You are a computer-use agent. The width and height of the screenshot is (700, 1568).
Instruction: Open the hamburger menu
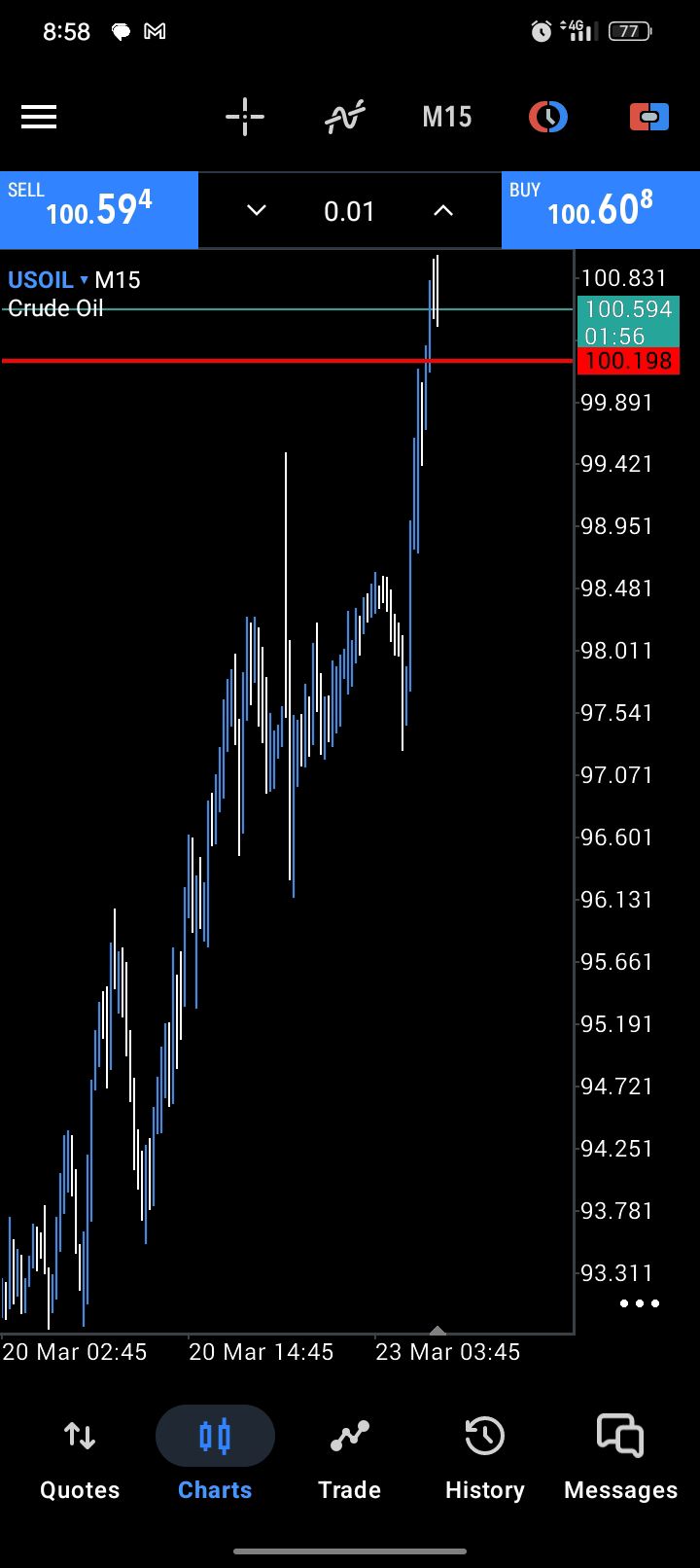(39, 118)
